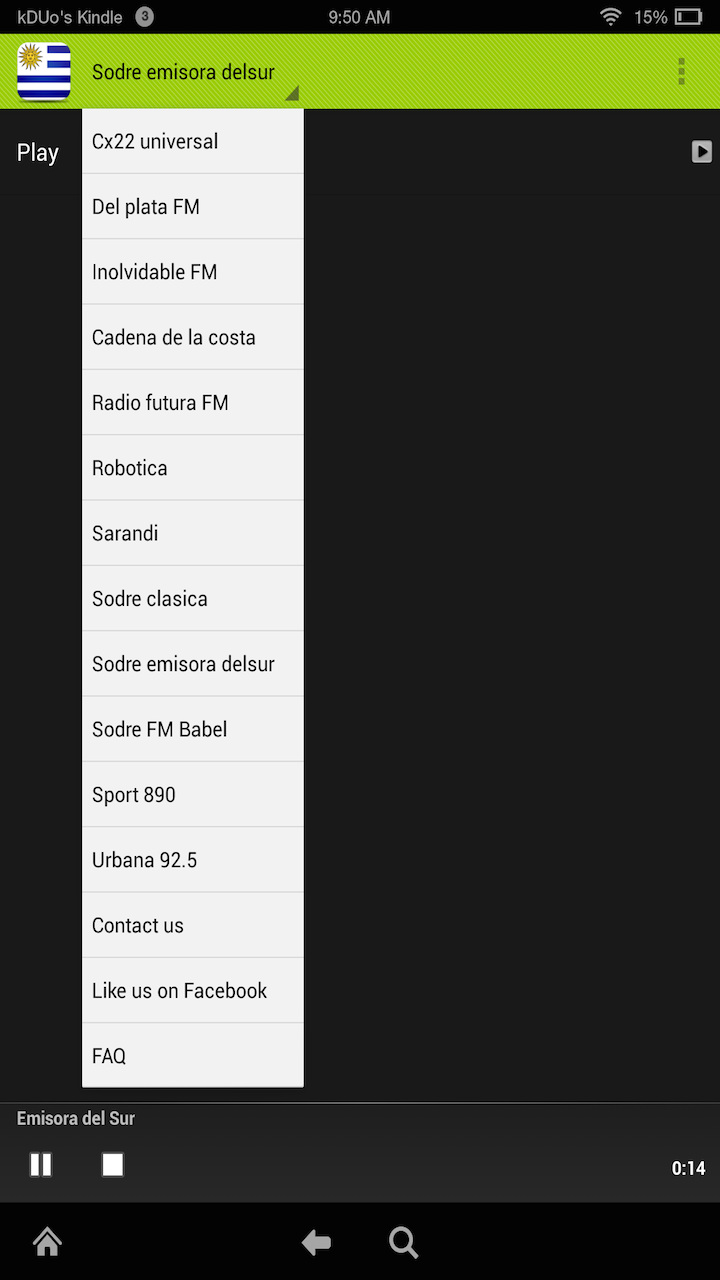
Task: Stop playback with the square stop icon
Action: point(112,1164)
